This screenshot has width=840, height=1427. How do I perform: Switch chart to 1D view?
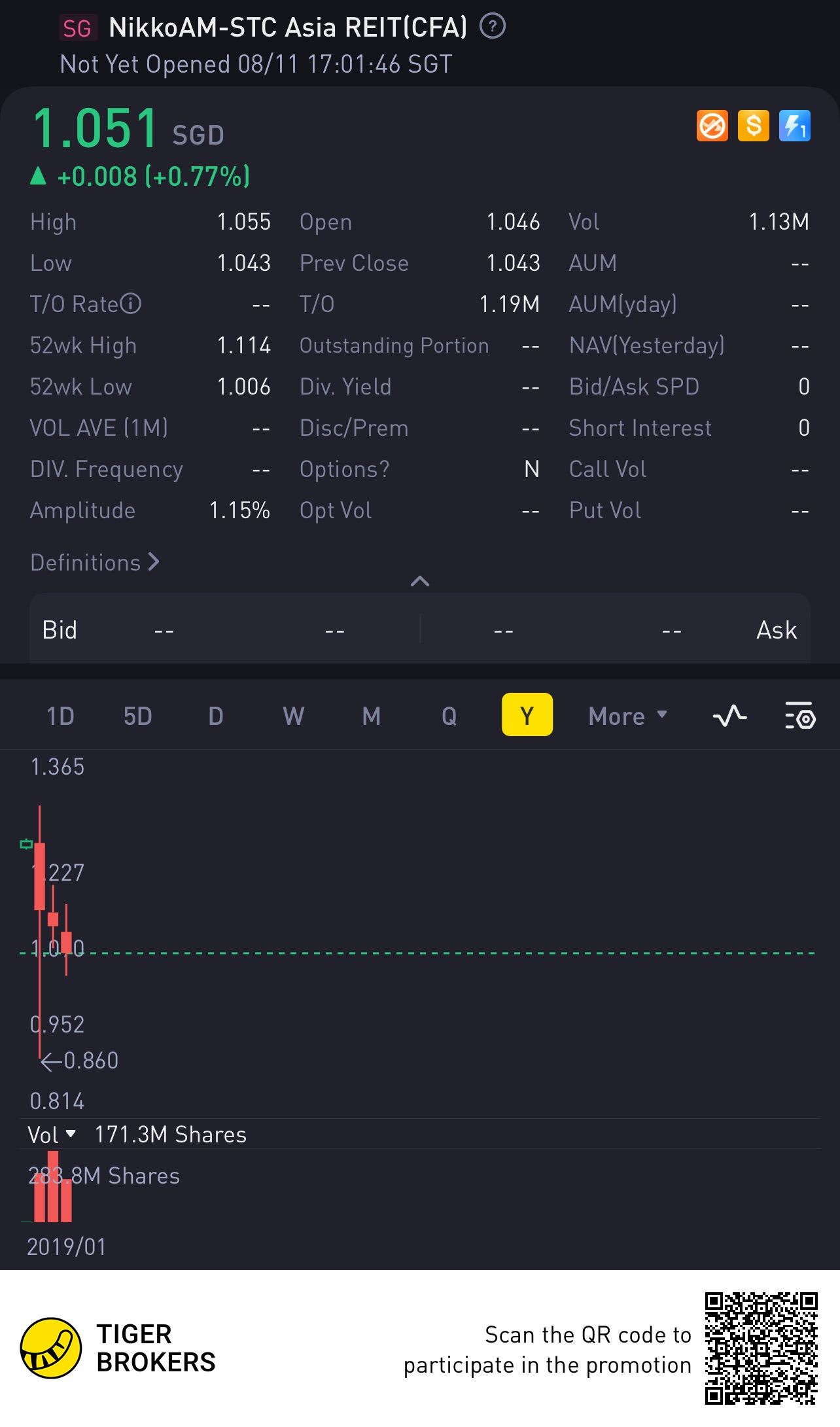click(x=60, y=716)
